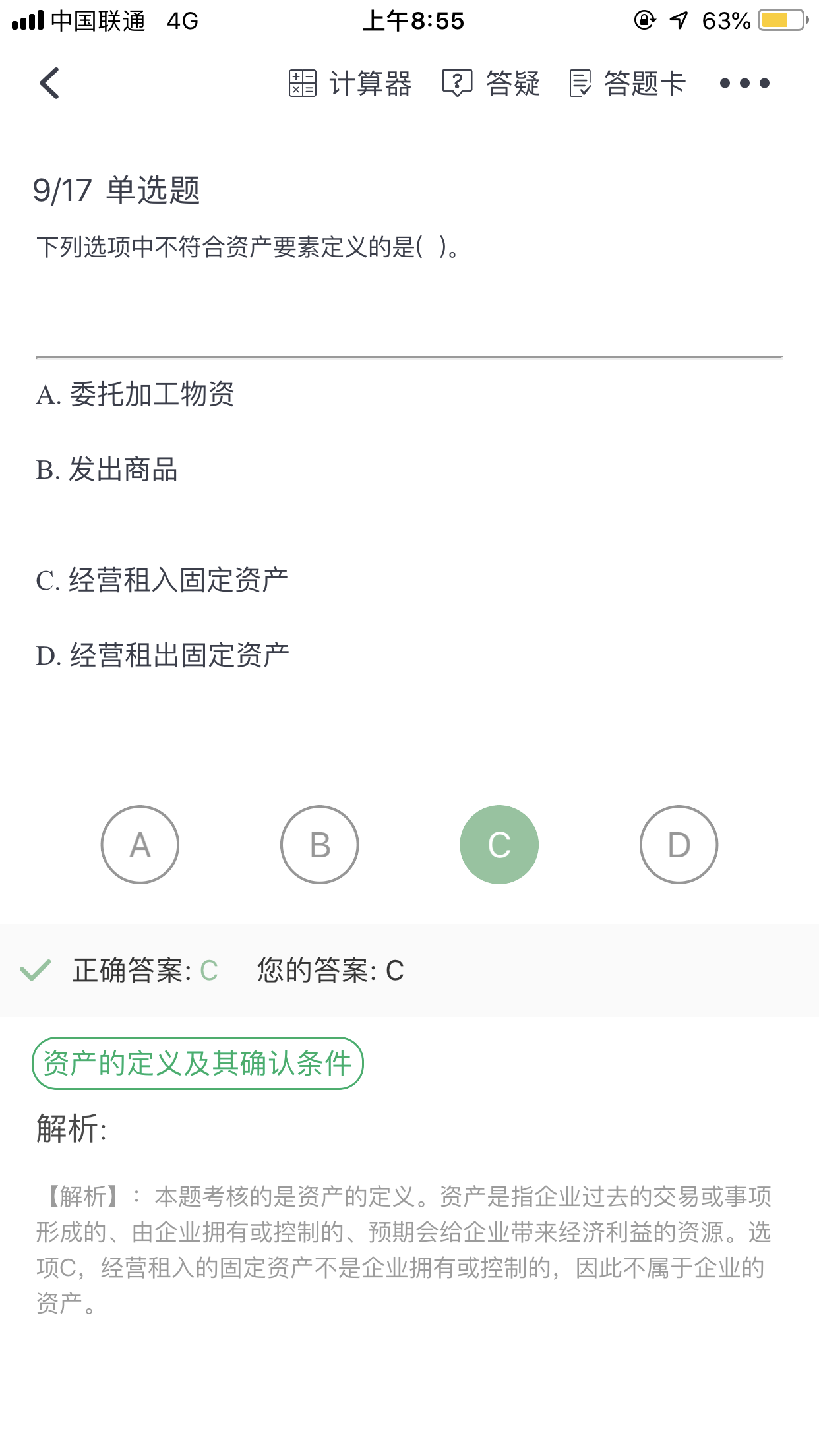The height and width of the screenshot is (1456, 819).
Task: Choose option C. 经营租入固定资产
Action: (x=162, y=580)
